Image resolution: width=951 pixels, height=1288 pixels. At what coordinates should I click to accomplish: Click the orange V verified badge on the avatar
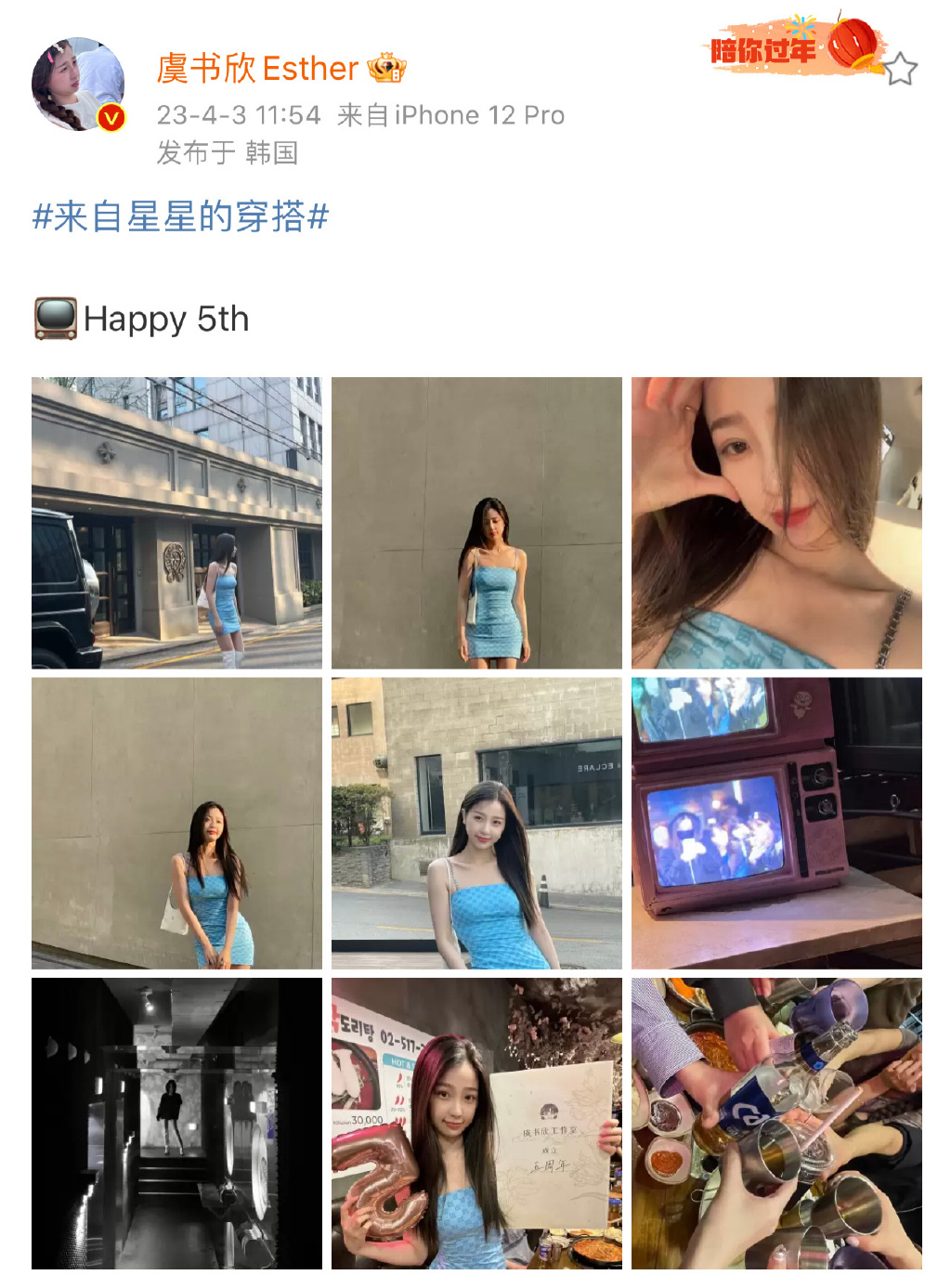click(x=111, y=117)
